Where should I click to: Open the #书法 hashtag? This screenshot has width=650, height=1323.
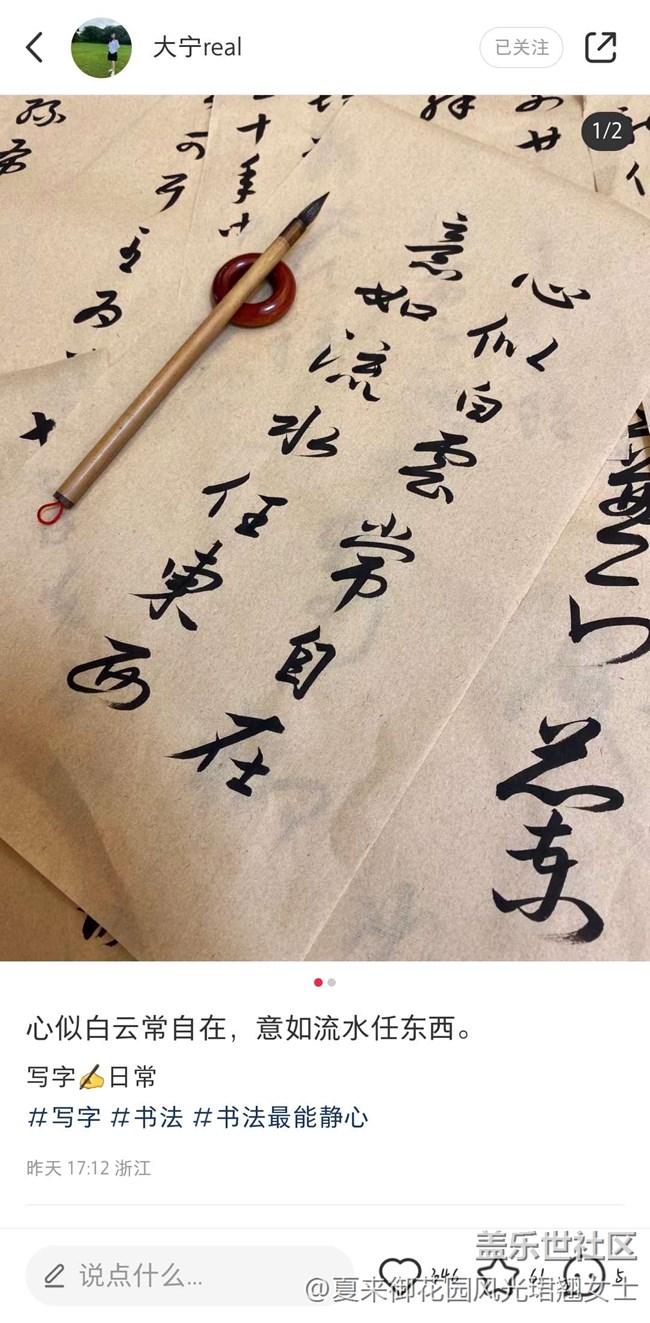(x=147, y=1117)
